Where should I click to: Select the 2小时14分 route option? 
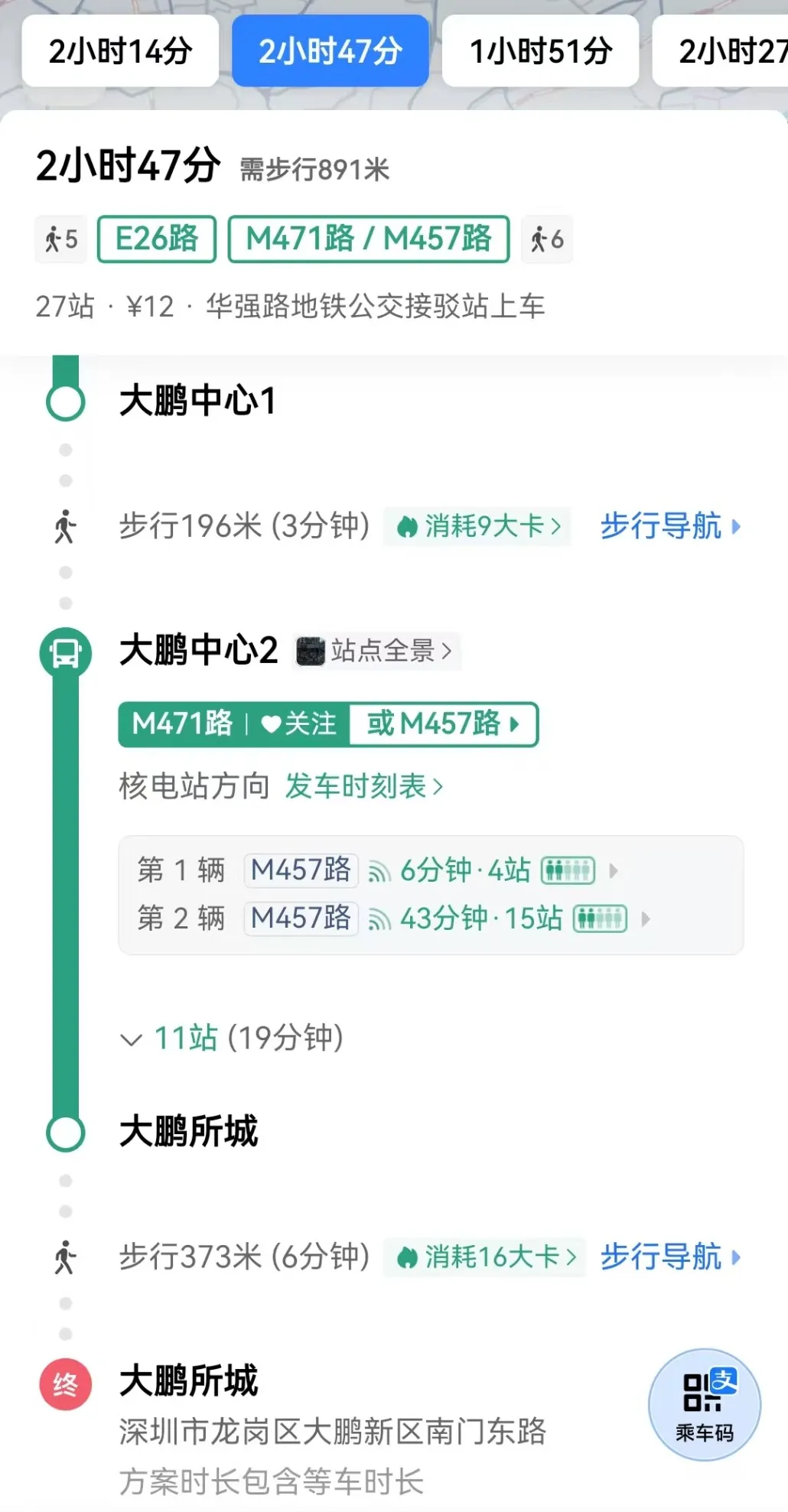pyautogui.click(x=120, y=51)
